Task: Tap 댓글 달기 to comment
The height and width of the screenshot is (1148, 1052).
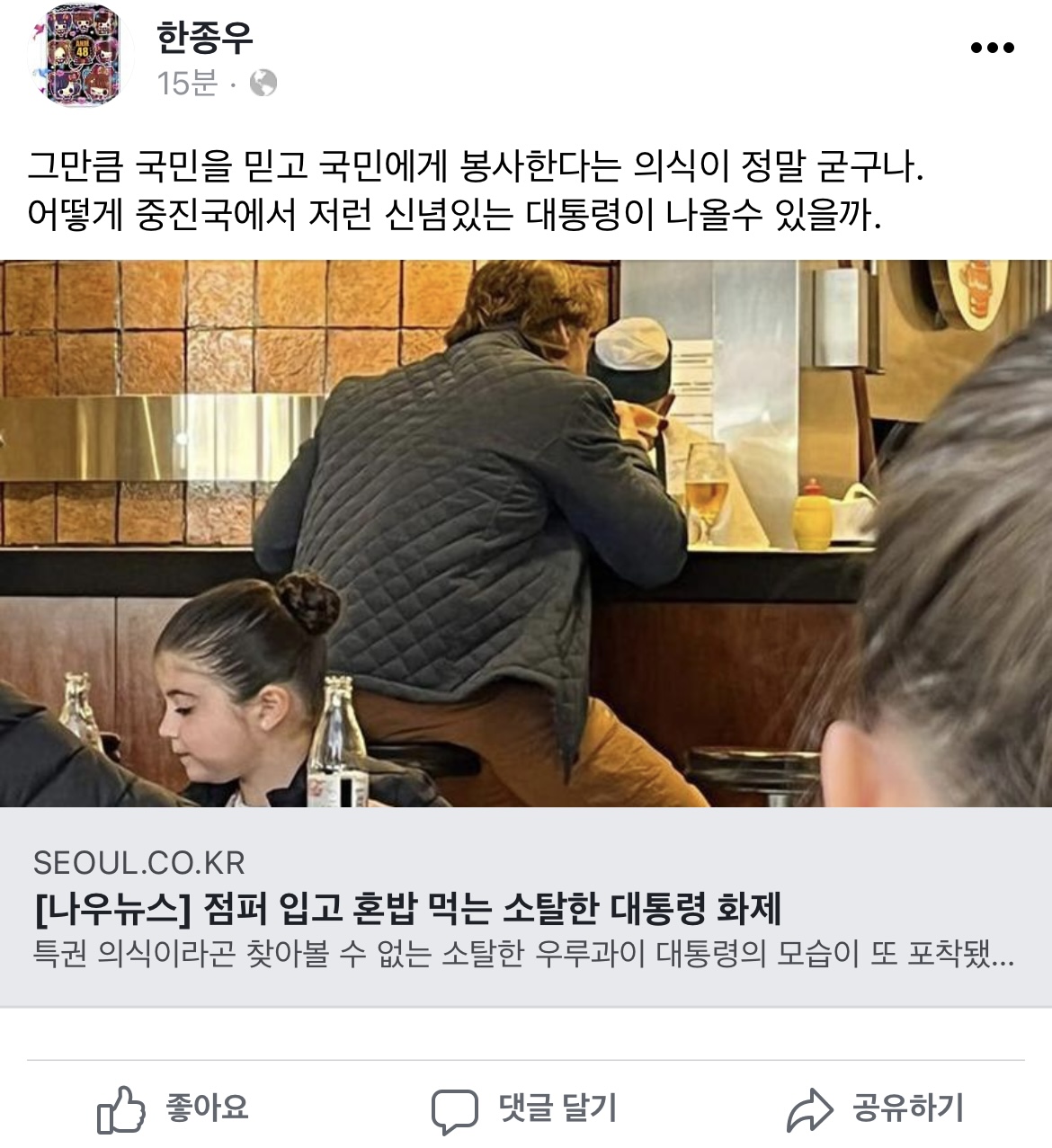Action: 525,1108
